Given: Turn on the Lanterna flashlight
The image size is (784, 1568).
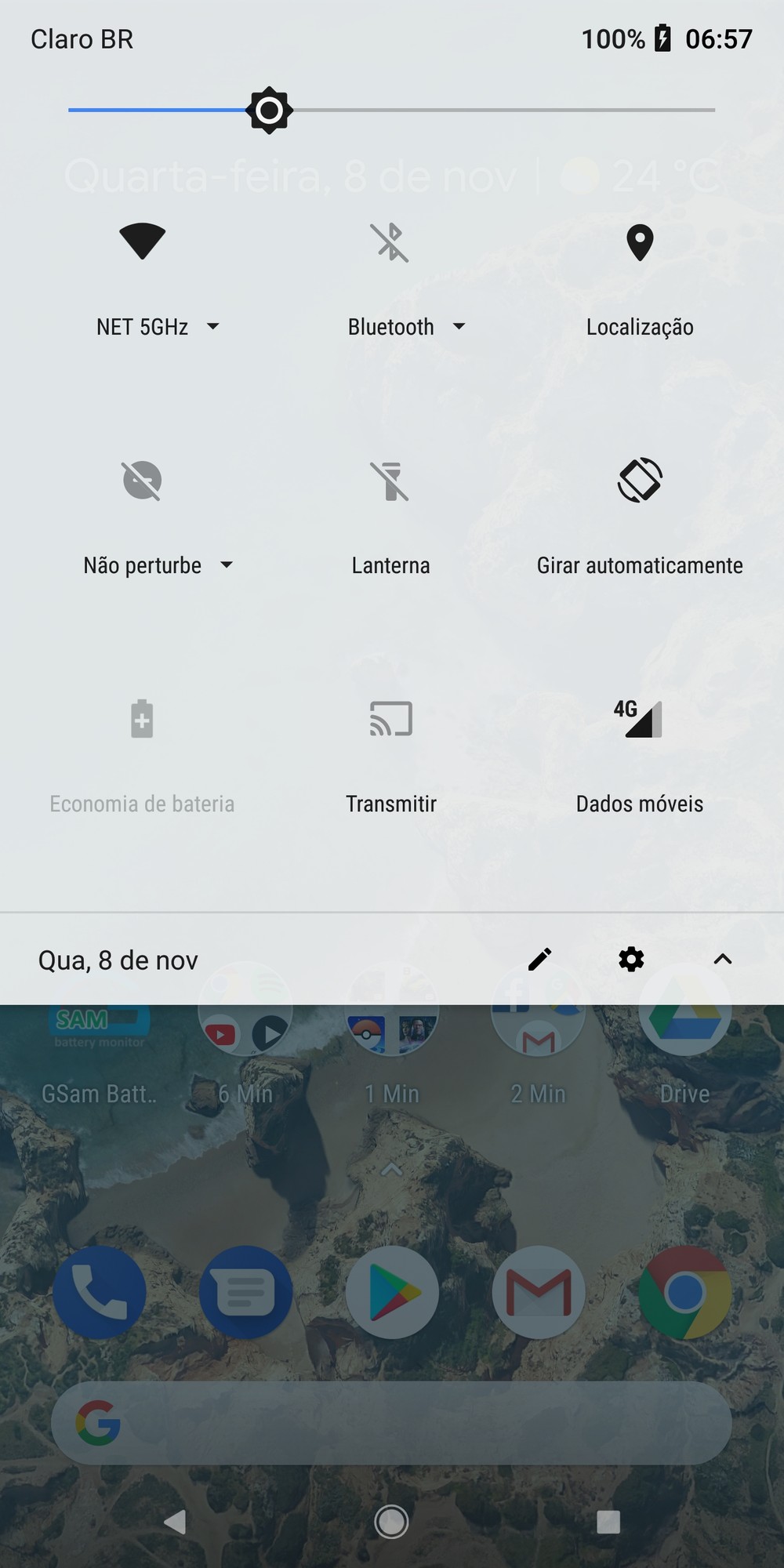Looking at the screenshot, I should tap(390, 481).
